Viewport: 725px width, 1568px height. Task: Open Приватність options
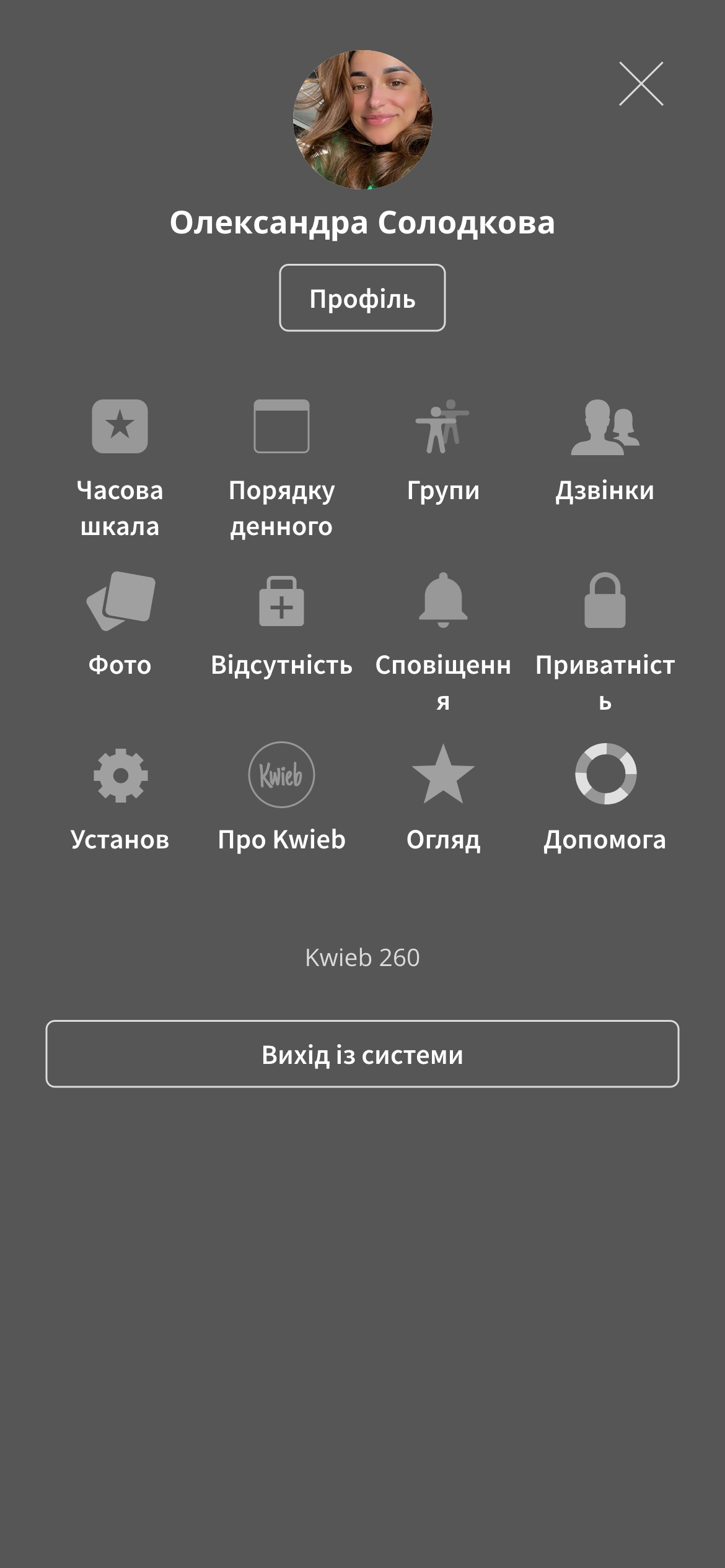pyautogui.click(x=605, y=642)
